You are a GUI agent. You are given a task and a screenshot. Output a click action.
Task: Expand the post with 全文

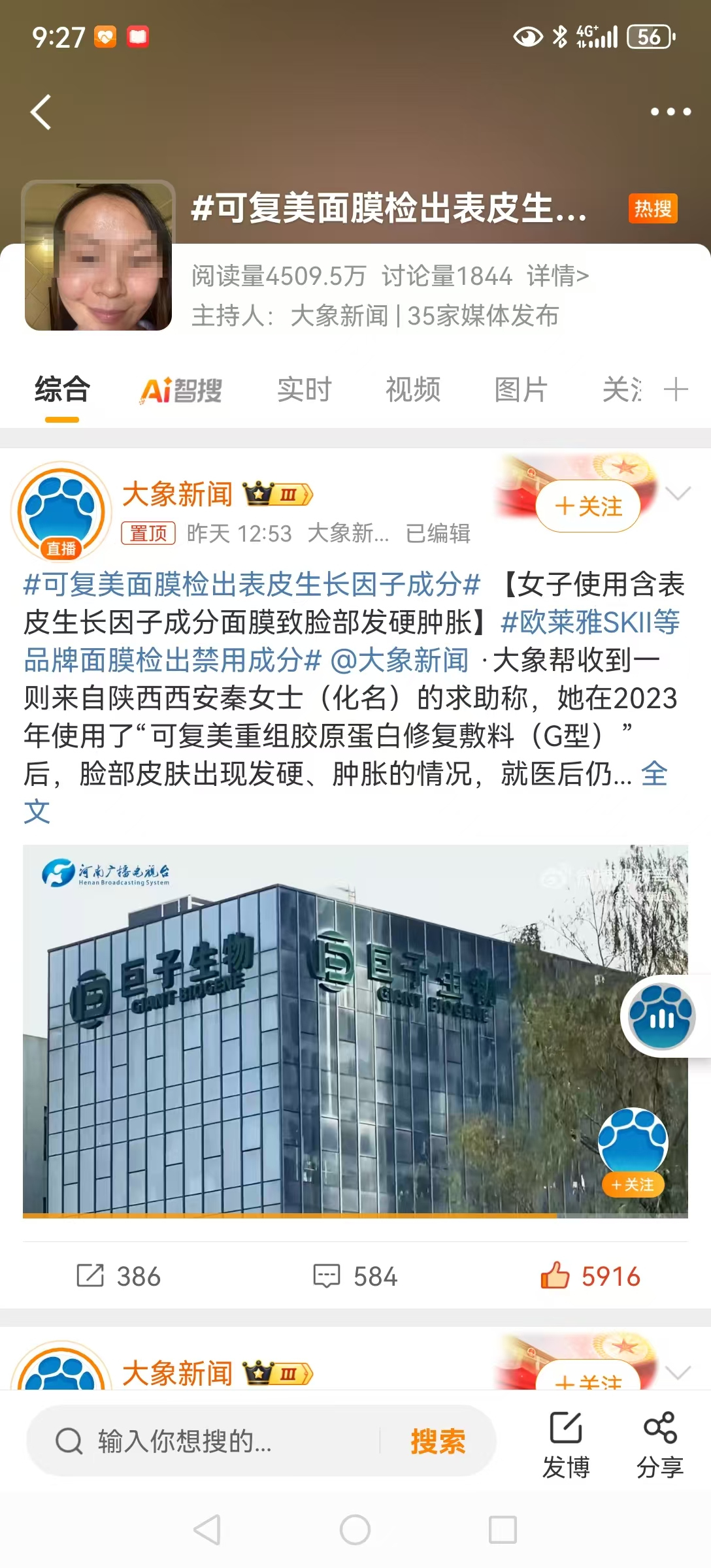point(653,775)
